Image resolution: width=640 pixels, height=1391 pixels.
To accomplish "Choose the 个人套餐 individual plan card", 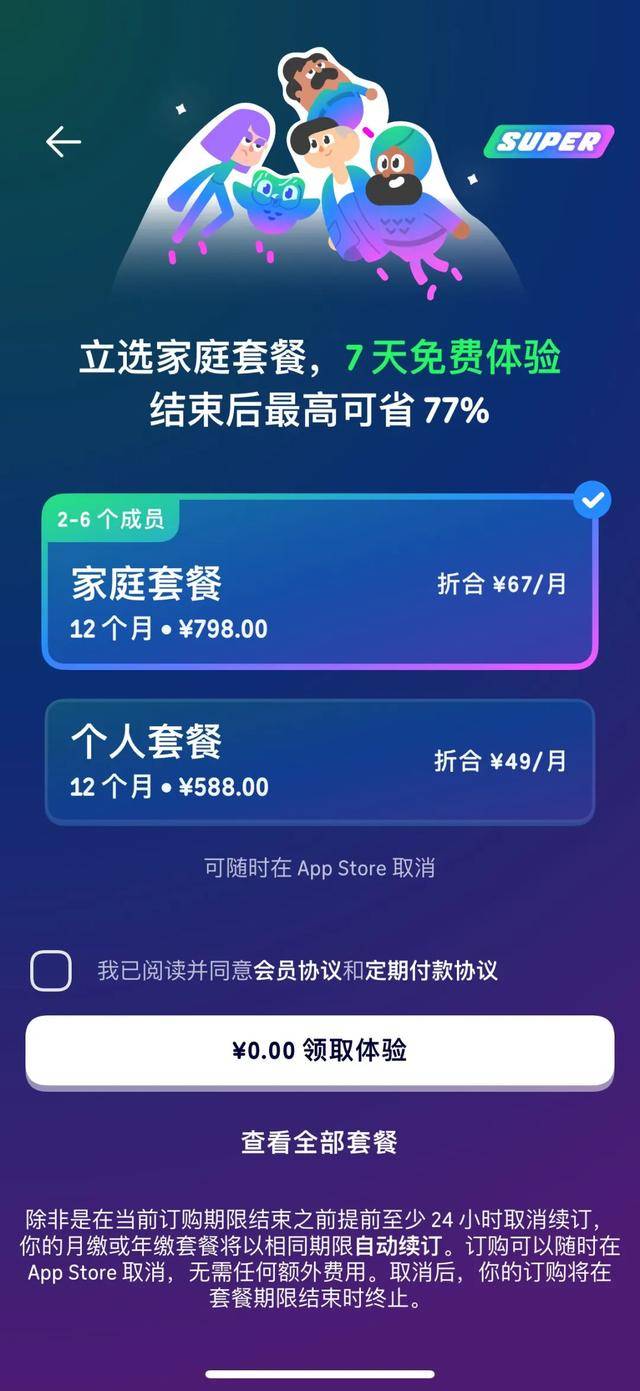I will [x=319, y=761].
